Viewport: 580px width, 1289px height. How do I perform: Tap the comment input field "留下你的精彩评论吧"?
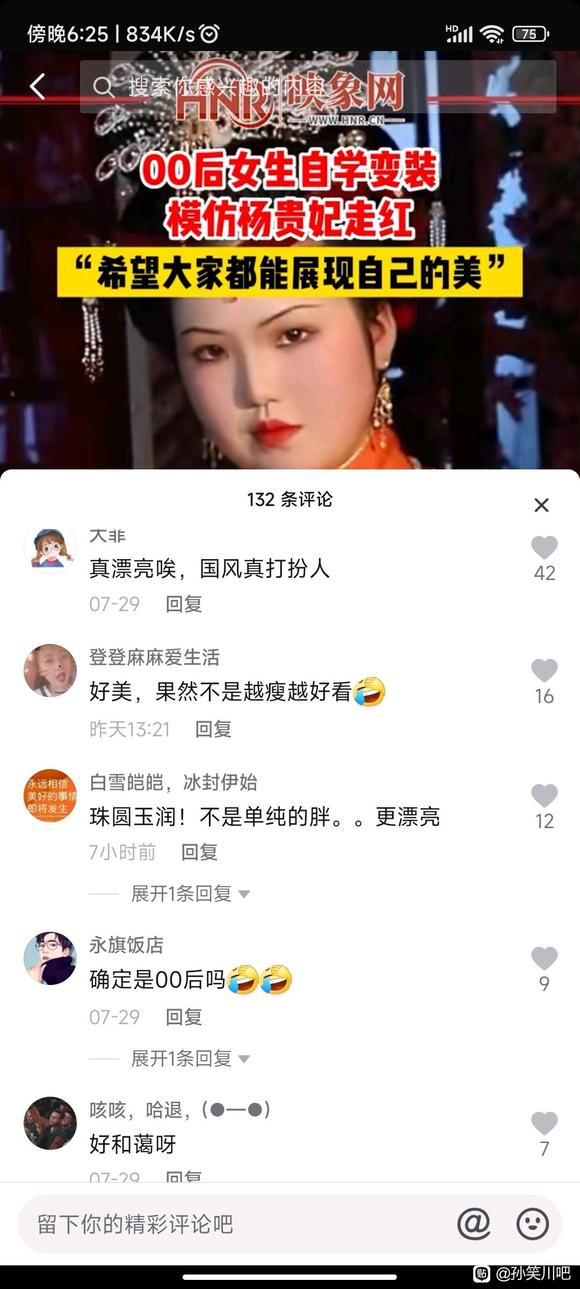pyautogui.click(x=230, y=1224)
